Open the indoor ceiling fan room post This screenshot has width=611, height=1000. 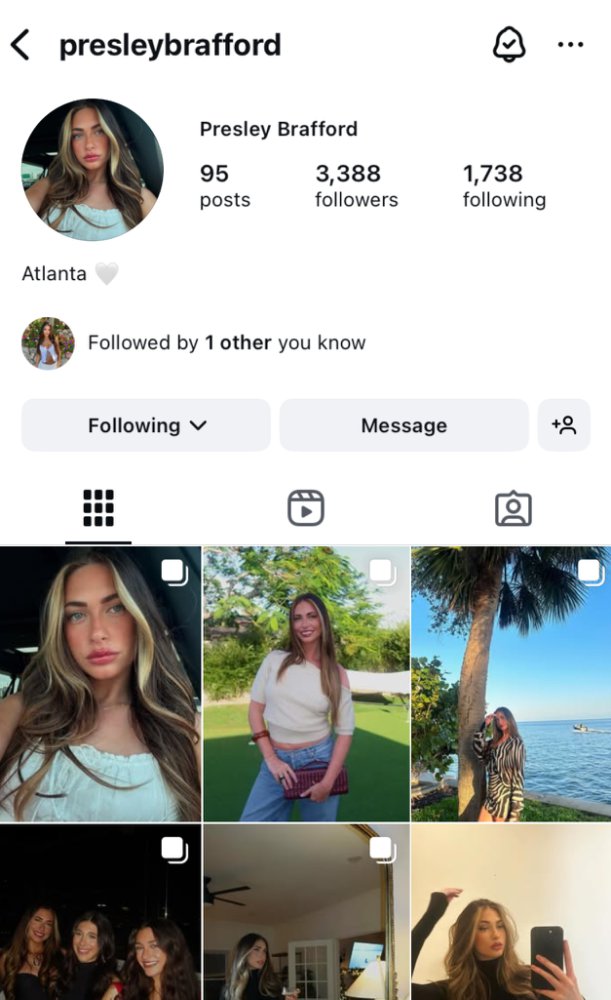[x=306, y=912]
